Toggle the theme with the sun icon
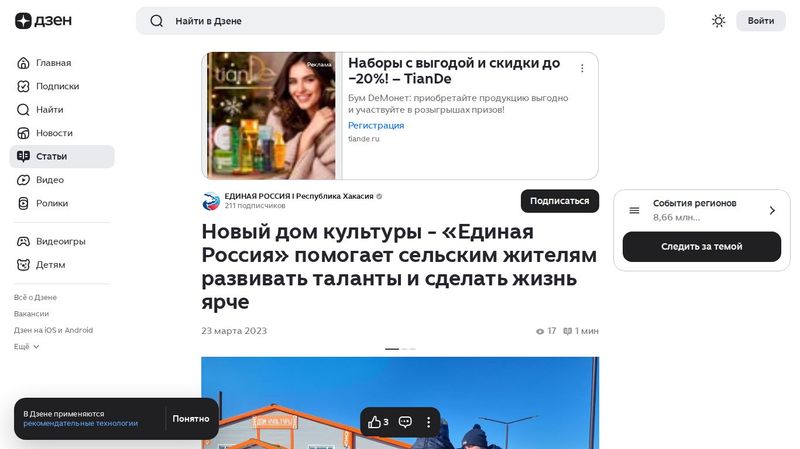This screenshot has width=800, height=449. click(x=718, y=21)
